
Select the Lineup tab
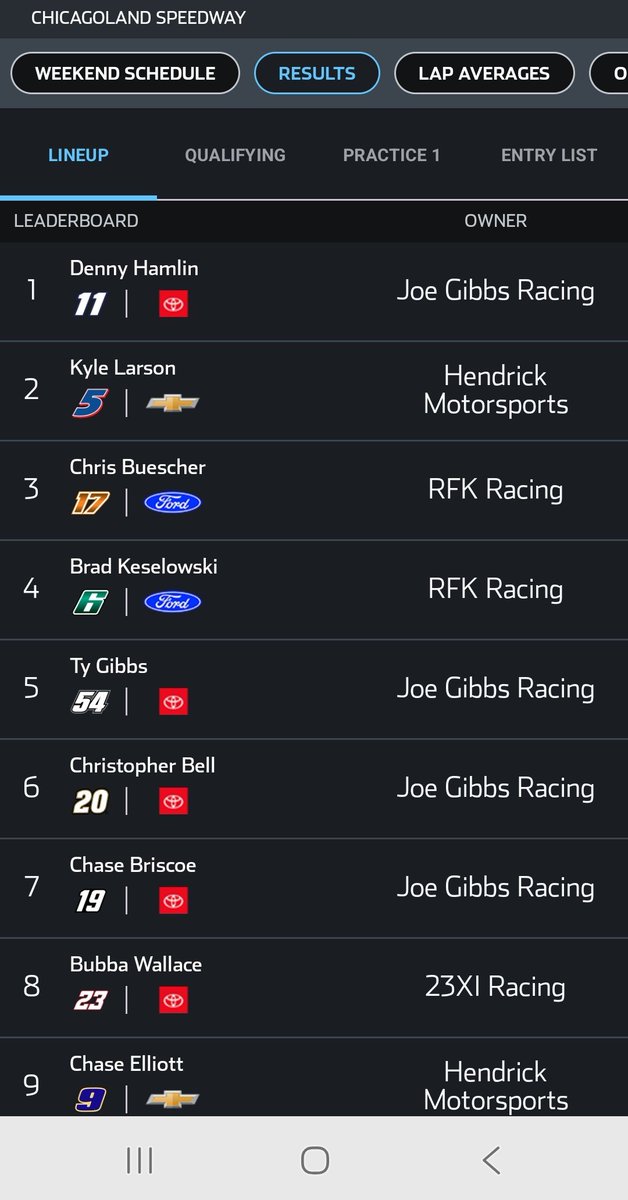[78, 155]
